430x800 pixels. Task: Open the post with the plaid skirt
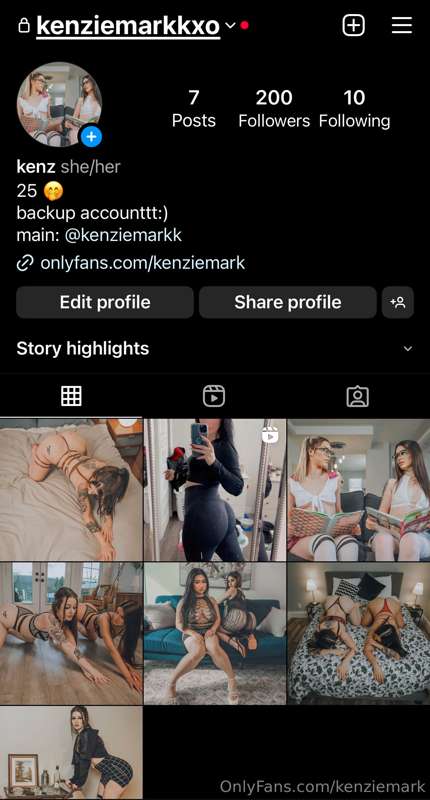point(71,753)
